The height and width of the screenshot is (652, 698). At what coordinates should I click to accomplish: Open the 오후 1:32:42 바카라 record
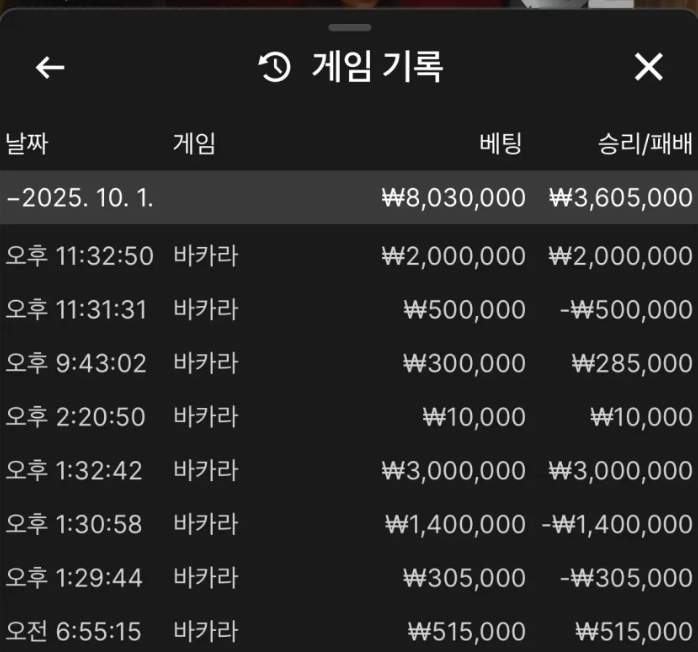tap(348, 470)
